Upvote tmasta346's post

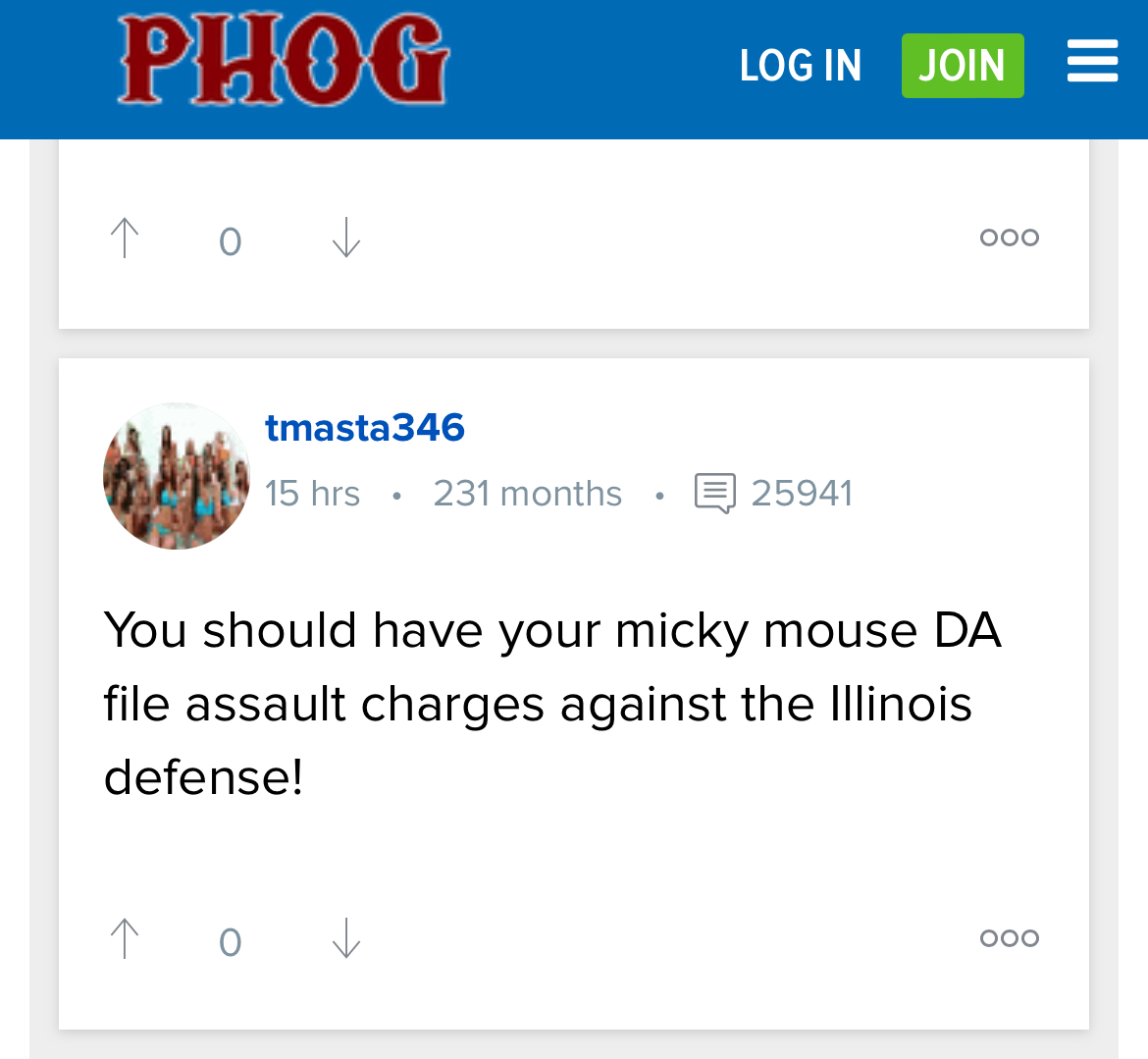[125, 938]
